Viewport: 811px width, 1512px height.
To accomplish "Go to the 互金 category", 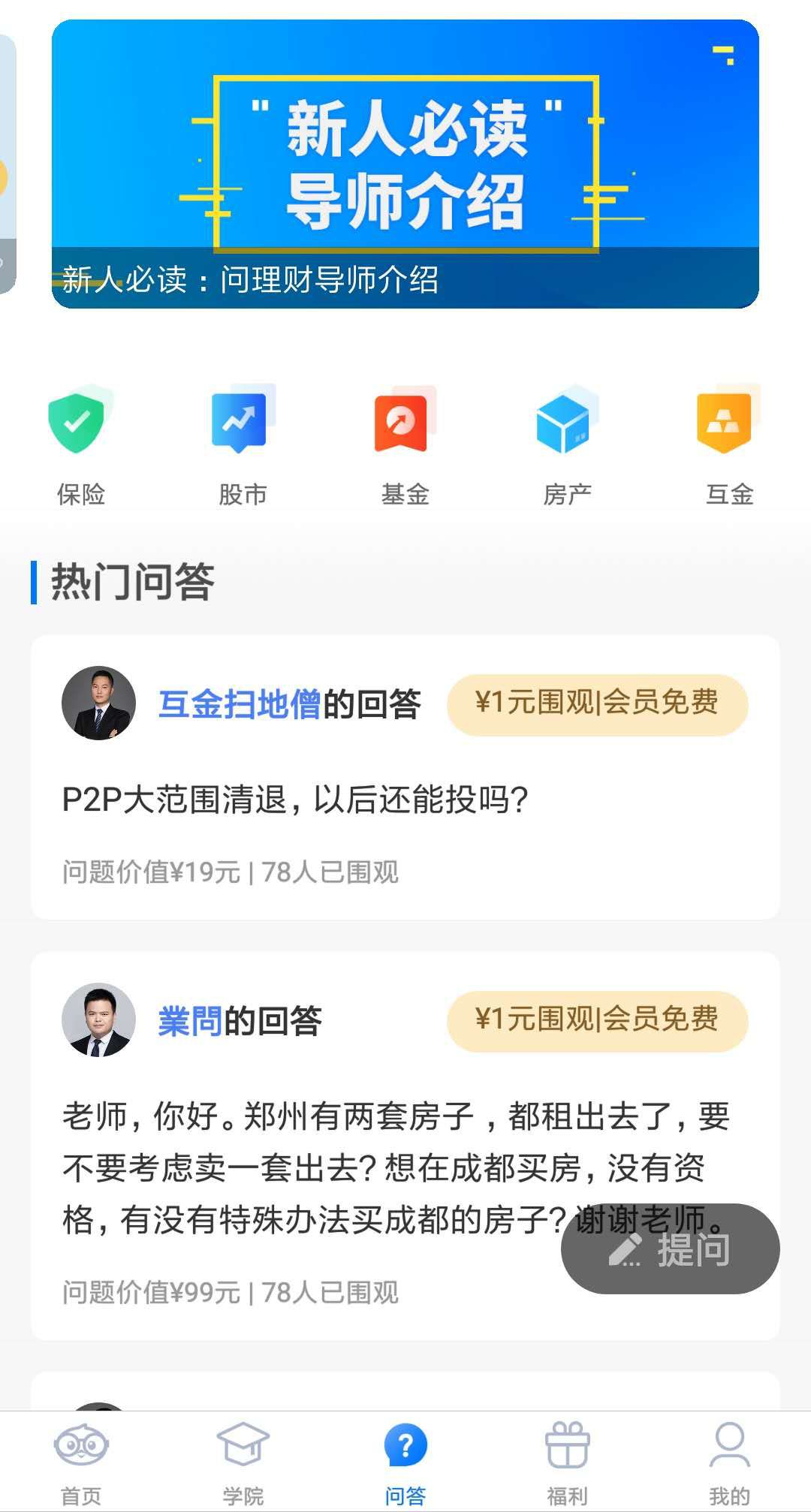I will 728,444.
